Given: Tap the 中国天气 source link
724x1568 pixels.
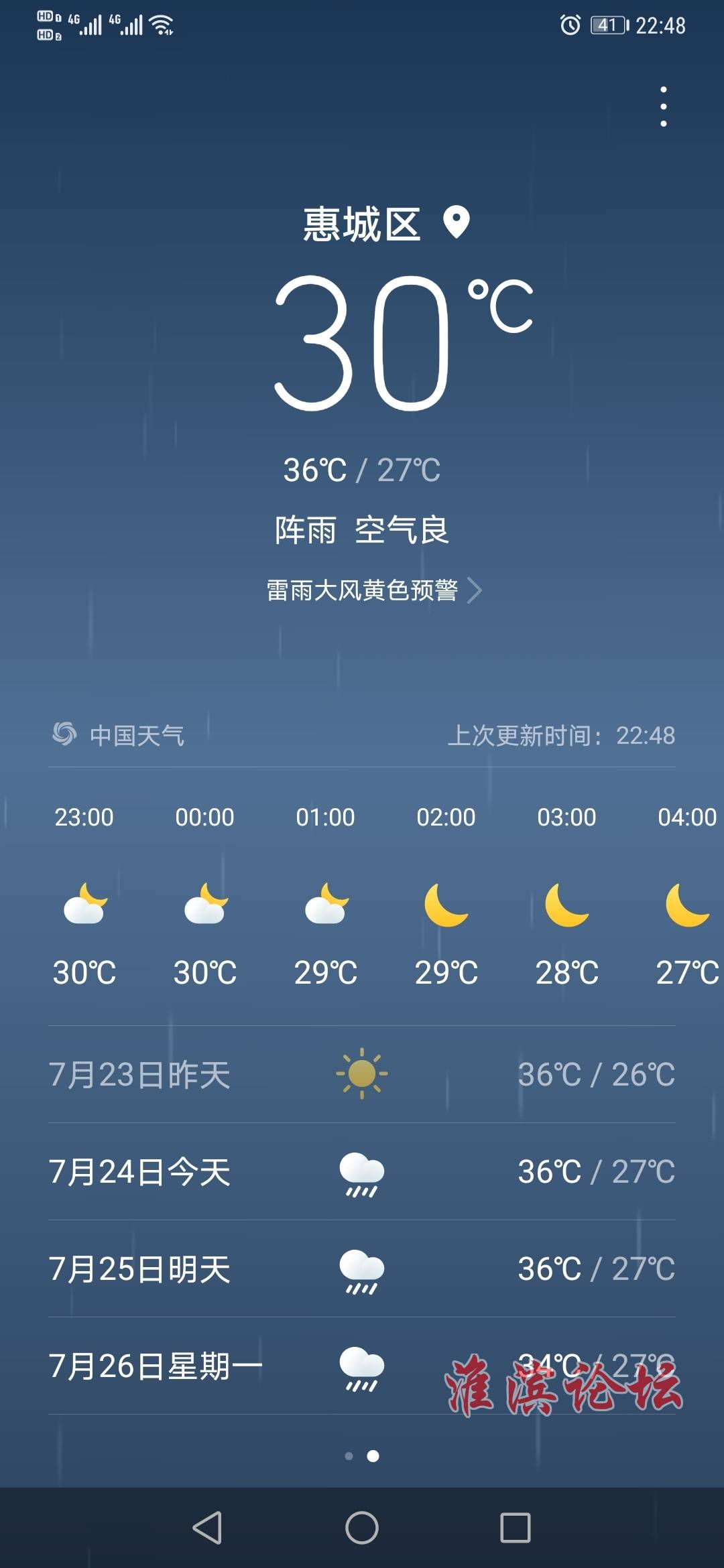Looking at the screenshot, I should point(119,735).
